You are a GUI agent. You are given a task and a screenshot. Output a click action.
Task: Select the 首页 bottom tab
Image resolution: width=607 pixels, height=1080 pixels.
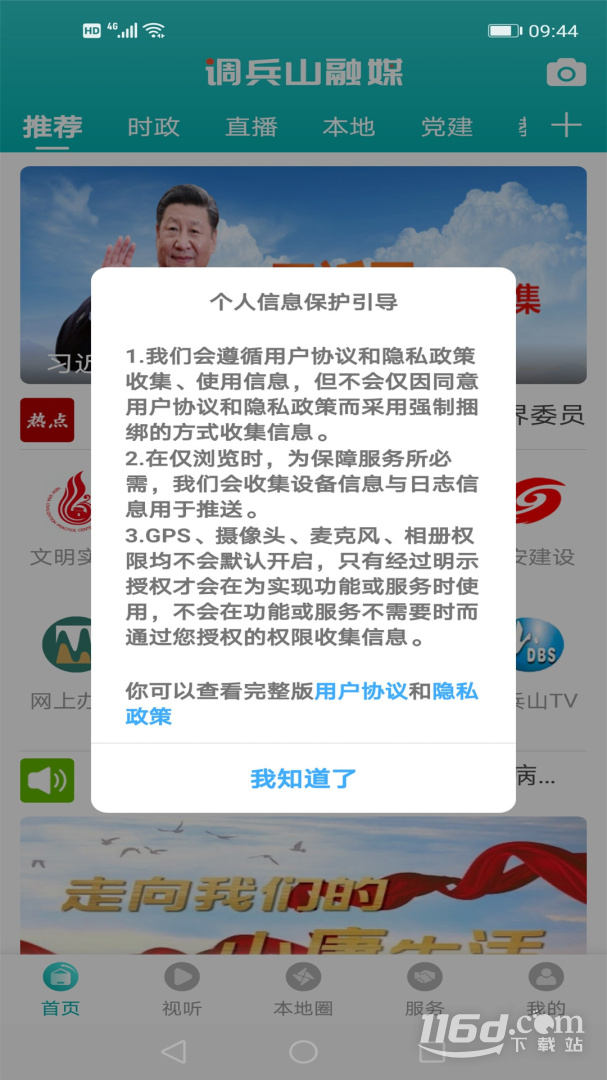(61, 990)
